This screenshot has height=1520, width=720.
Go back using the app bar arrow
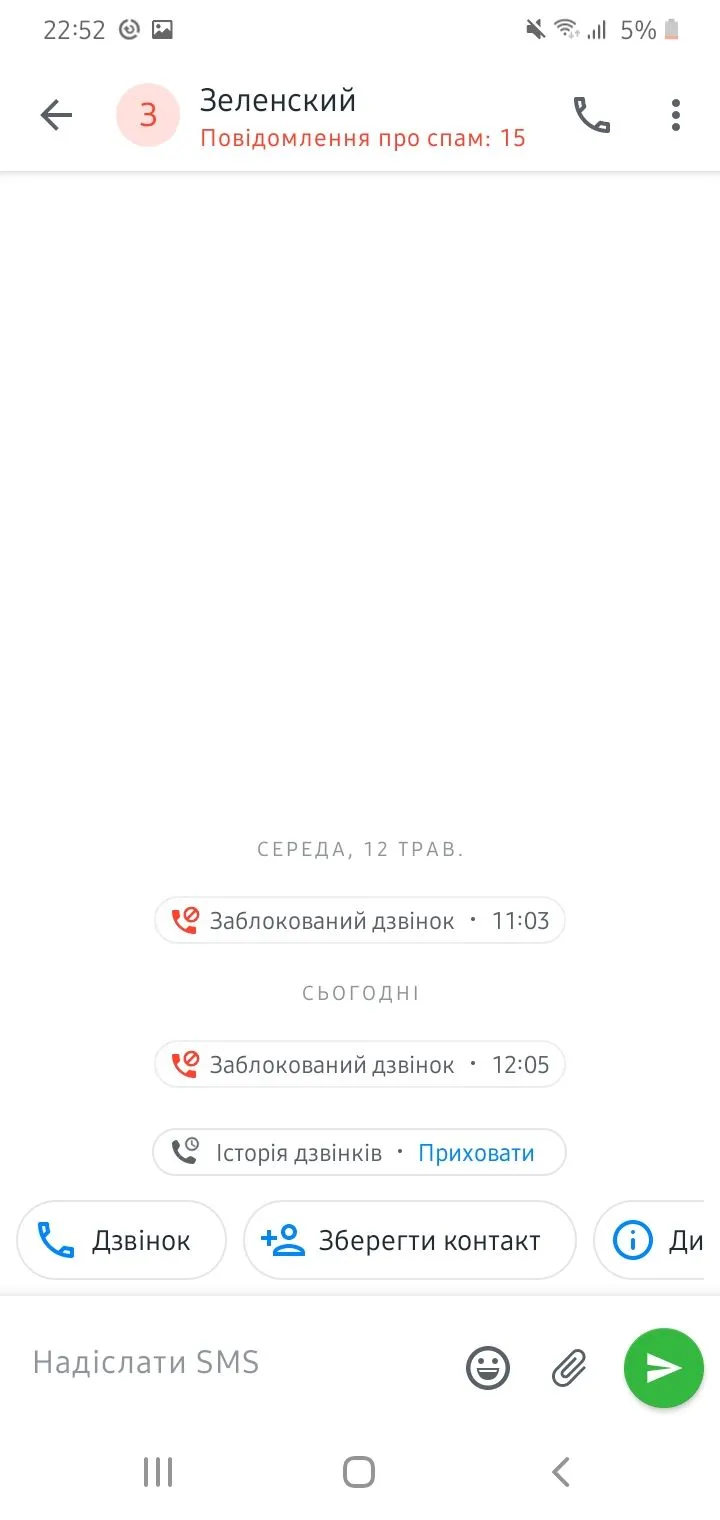pyautogui.click(x=56, y=116)
